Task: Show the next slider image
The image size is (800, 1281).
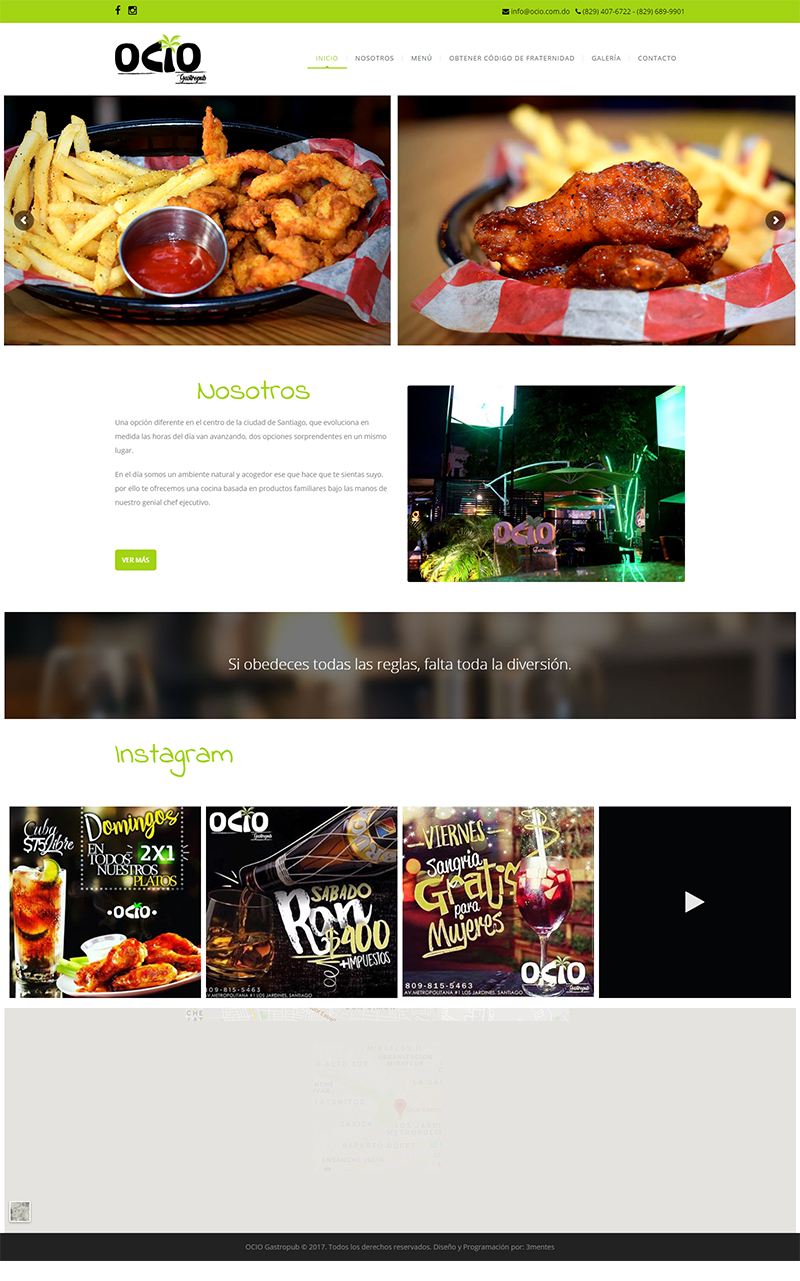Action: pyautogui.click(x=775, y=221)
